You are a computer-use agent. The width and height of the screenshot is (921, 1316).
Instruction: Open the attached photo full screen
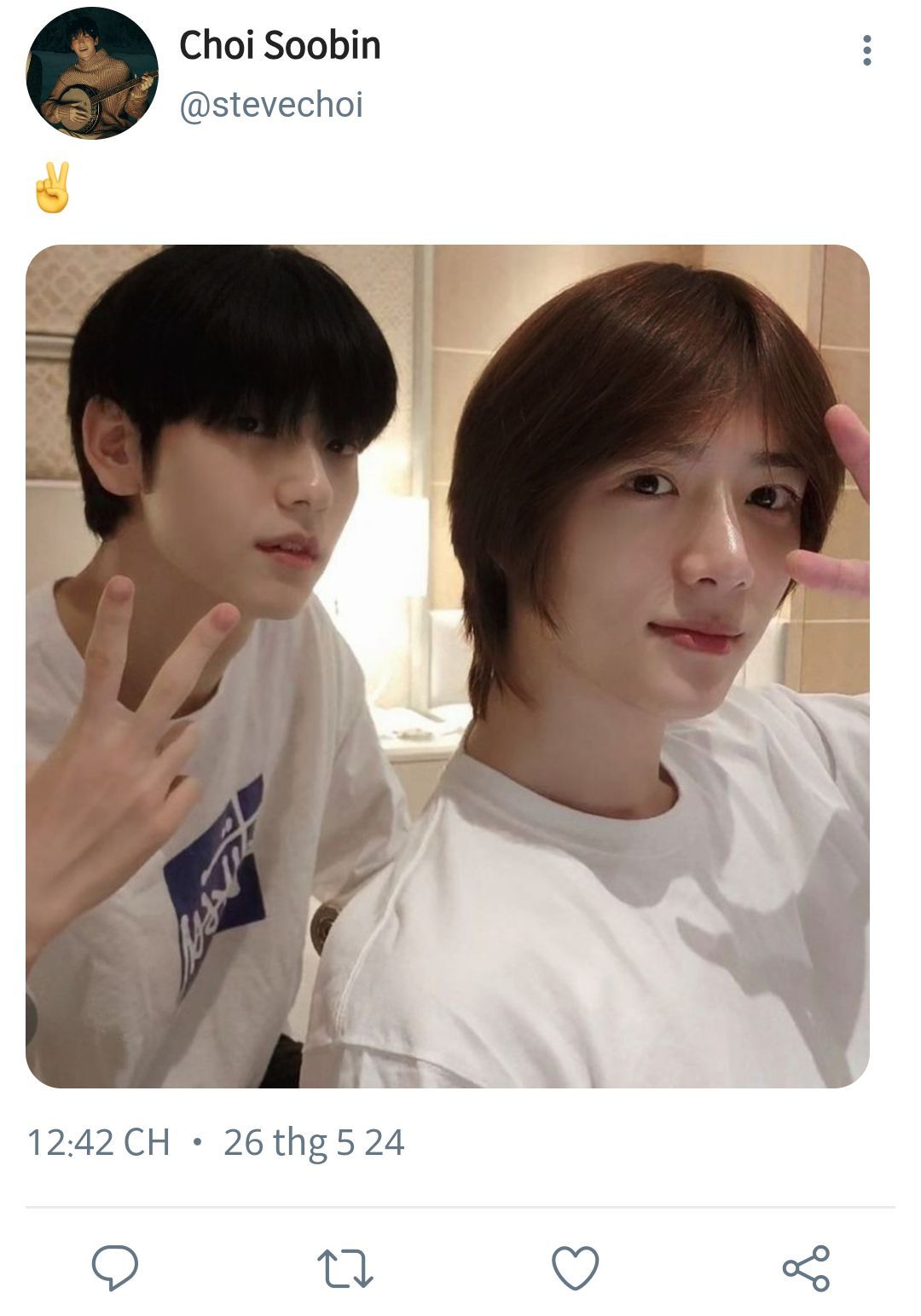tap(448, 666)
